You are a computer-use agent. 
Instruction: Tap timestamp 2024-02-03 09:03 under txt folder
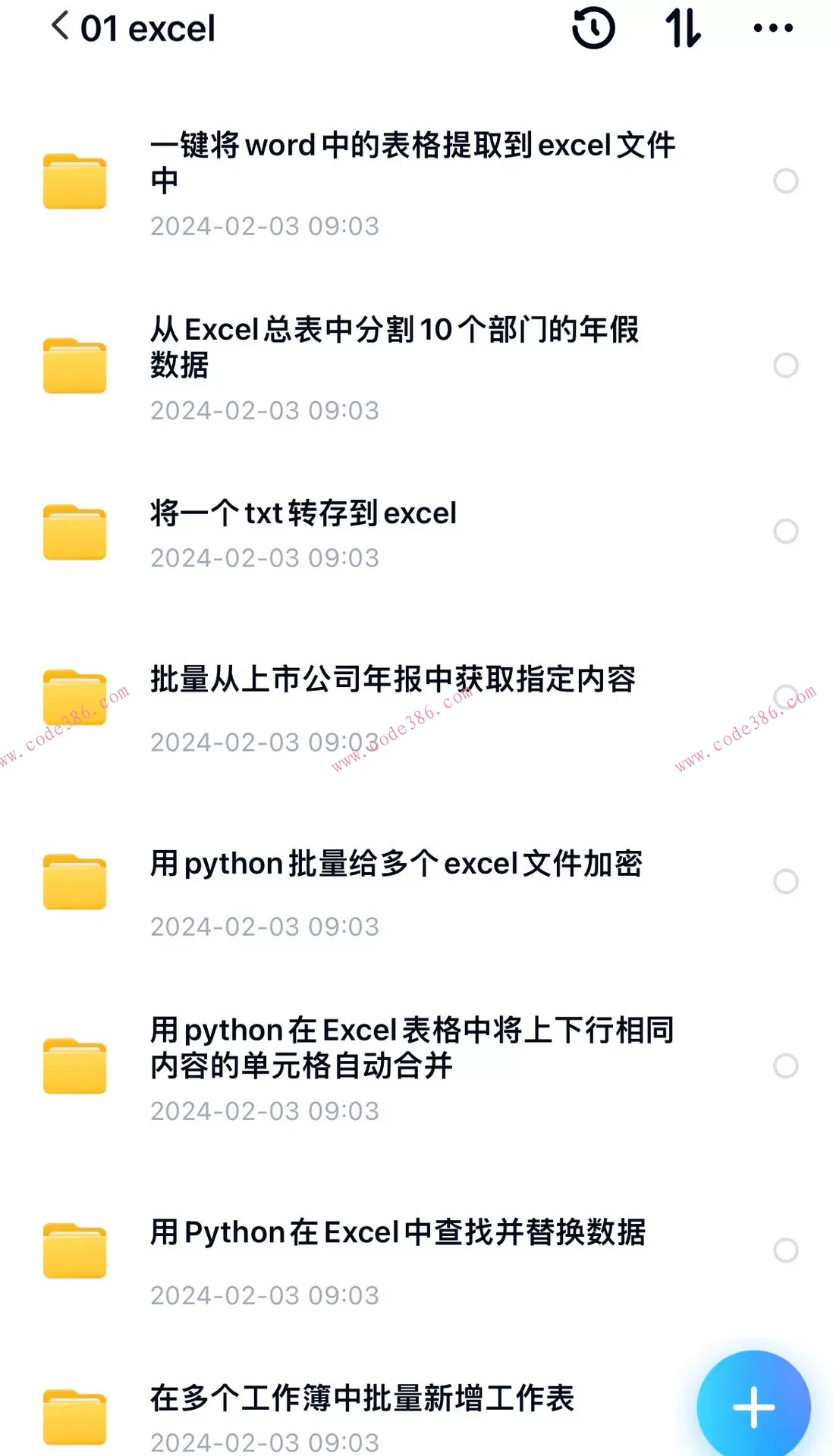(x=265, y=559)
